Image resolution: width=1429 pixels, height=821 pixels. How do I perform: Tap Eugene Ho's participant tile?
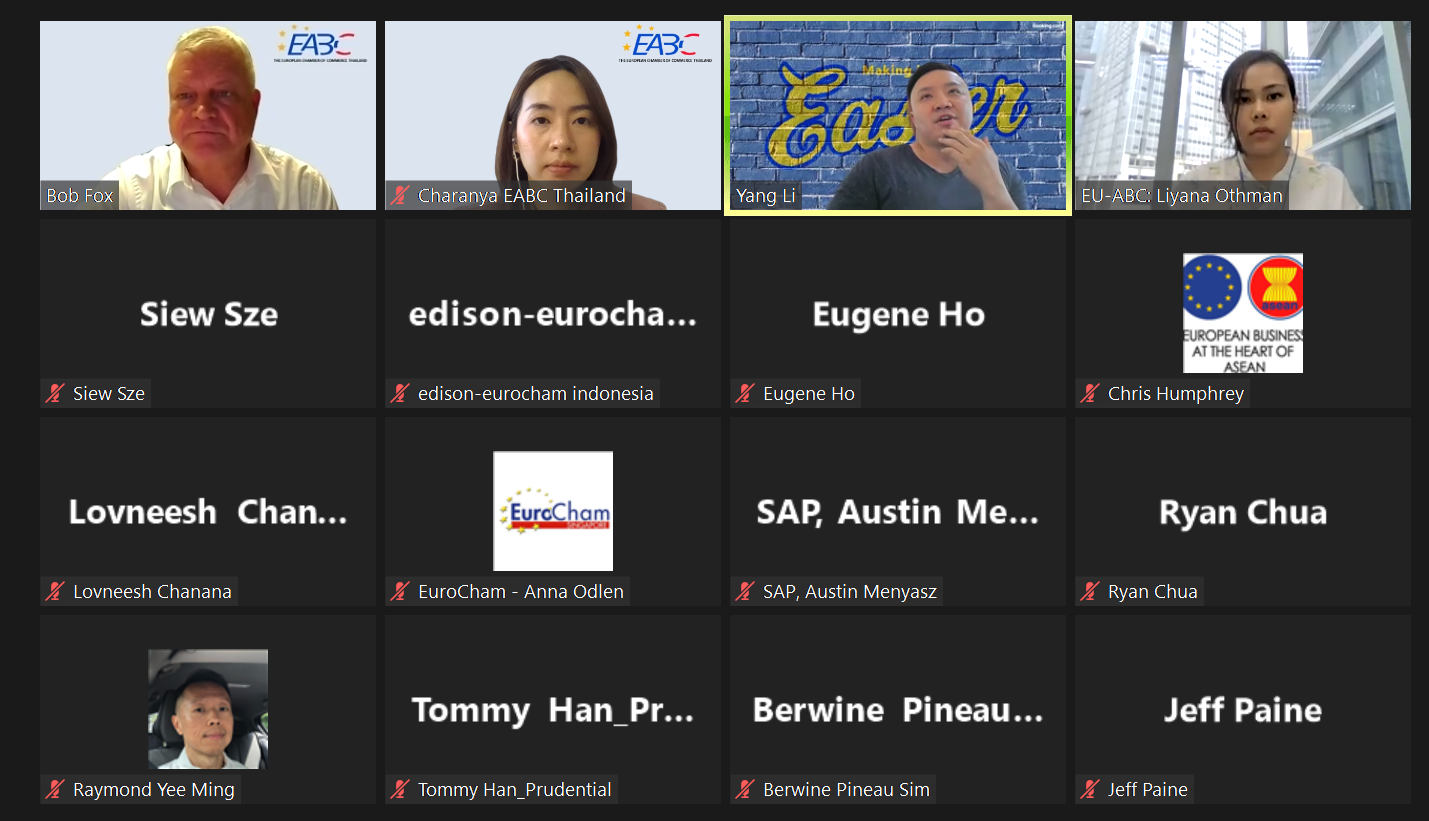(x=897, y=313)
